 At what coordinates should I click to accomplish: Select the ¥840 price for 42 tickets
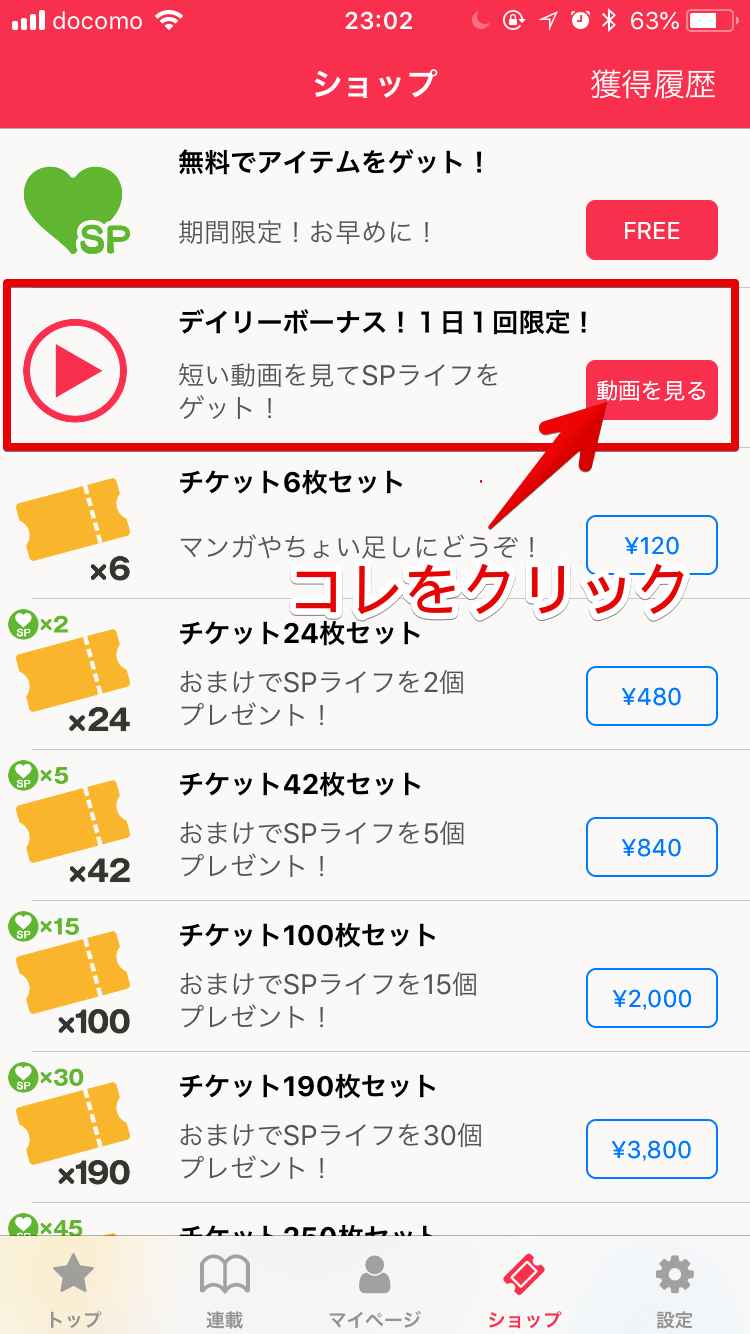tap(652, 847)
